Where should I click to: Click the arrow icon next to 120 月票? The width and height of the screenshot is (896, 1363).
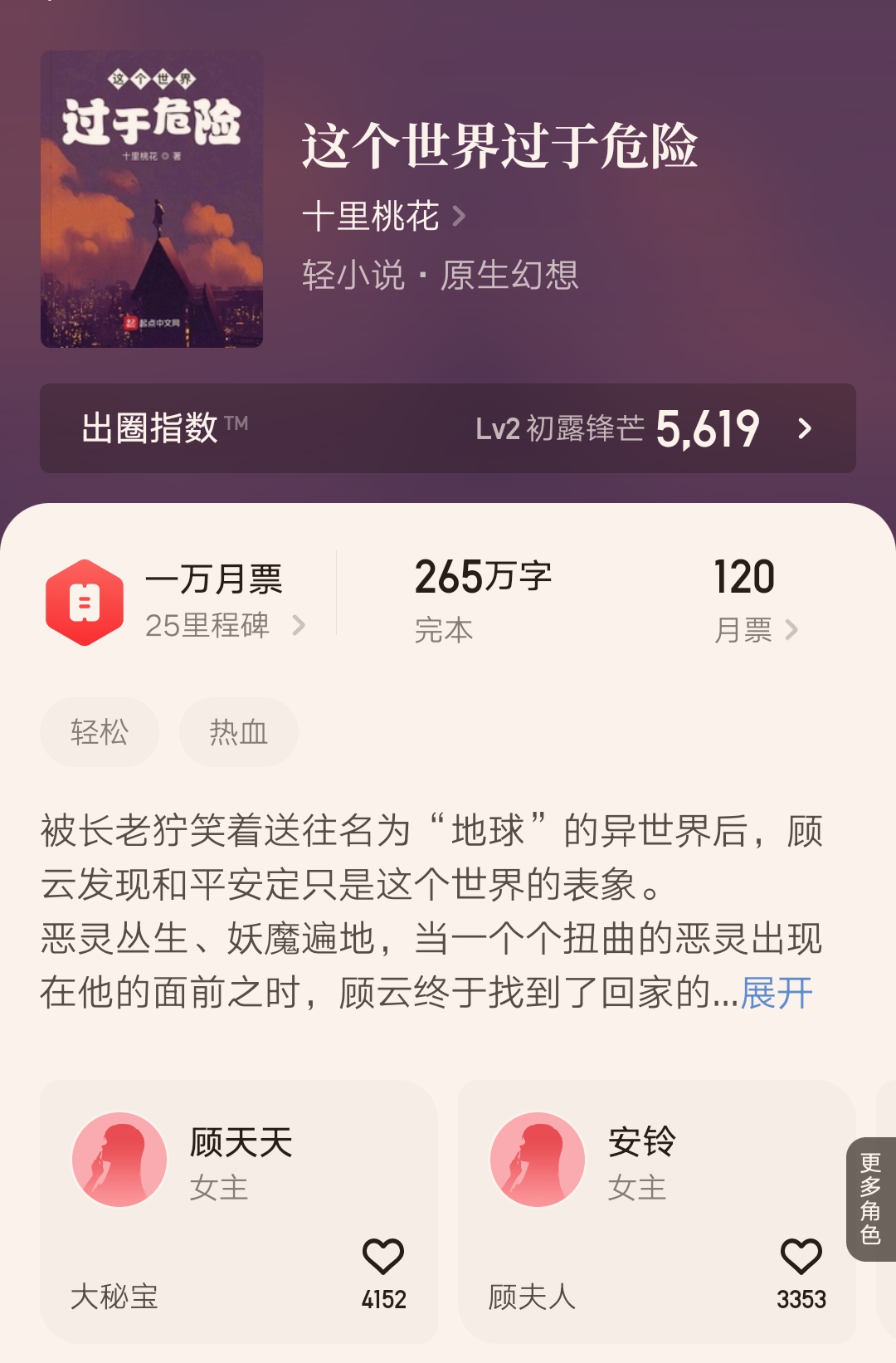coord(791,631)
